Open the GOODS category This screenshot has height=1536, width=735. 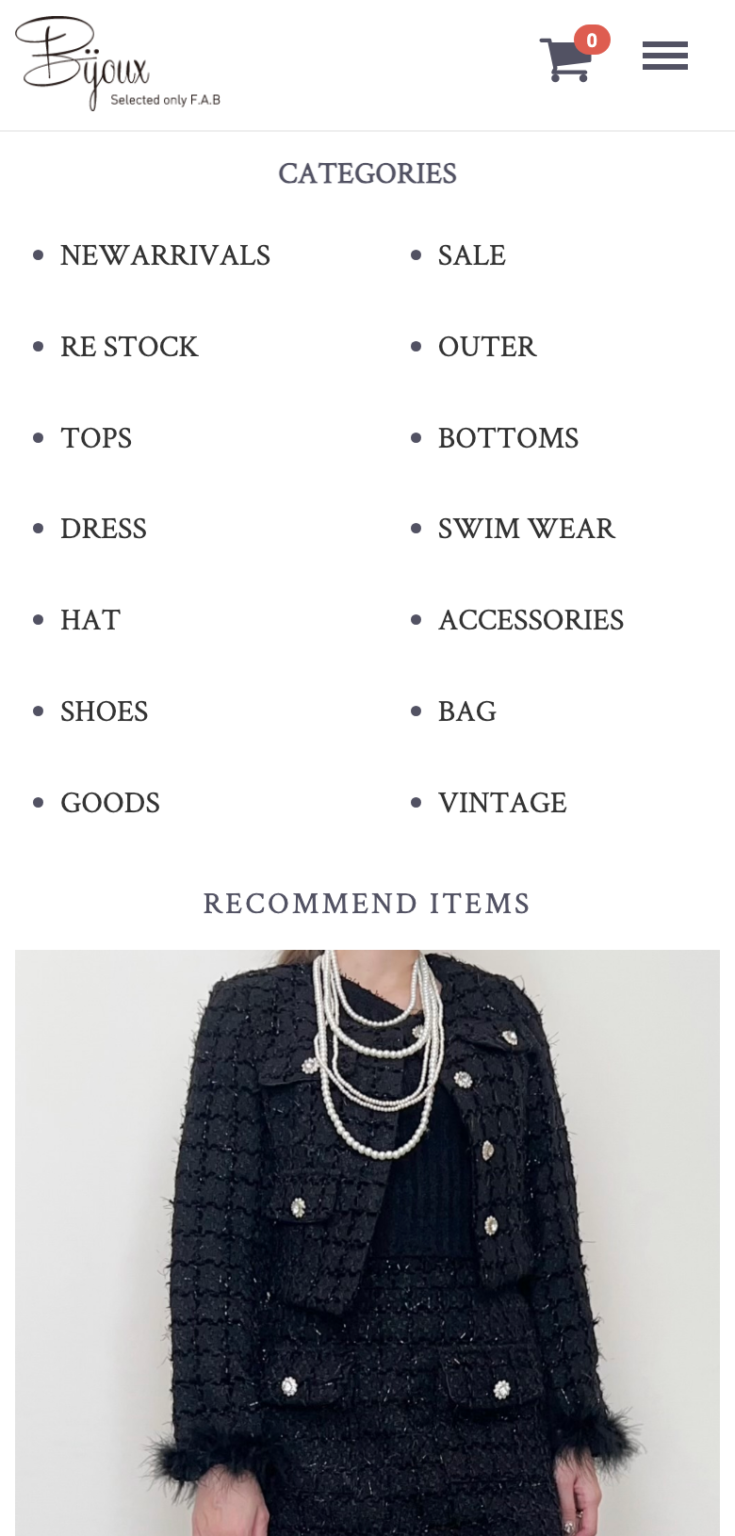click(110, 803)
